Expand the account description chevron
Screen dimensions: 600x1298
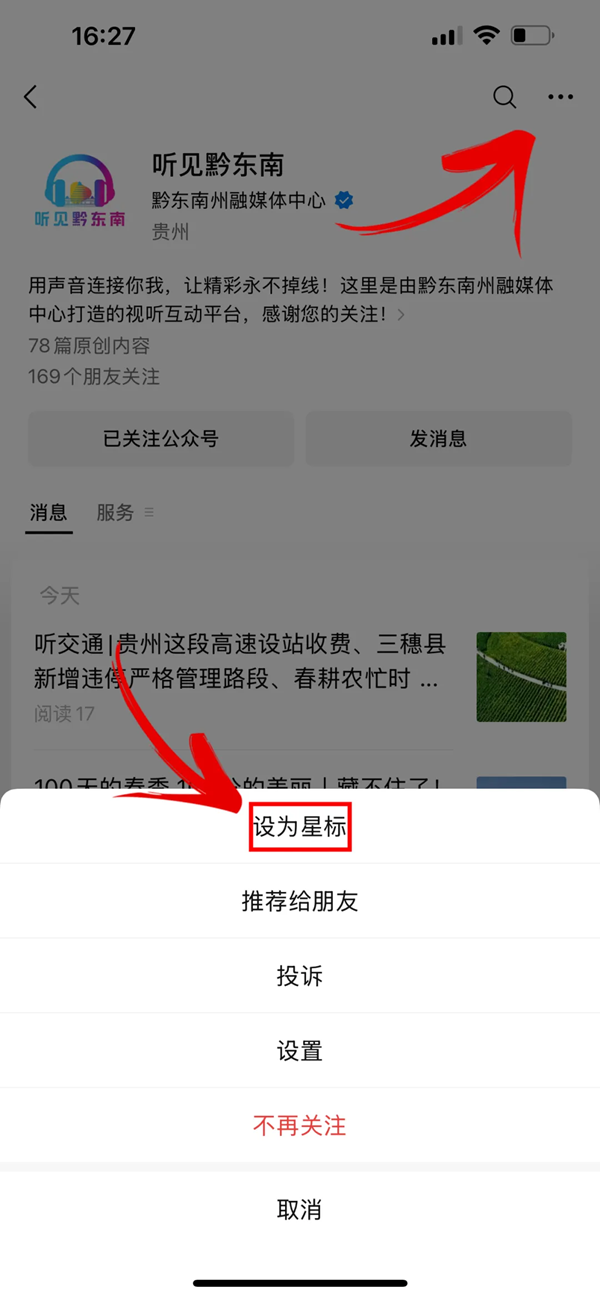401,315
